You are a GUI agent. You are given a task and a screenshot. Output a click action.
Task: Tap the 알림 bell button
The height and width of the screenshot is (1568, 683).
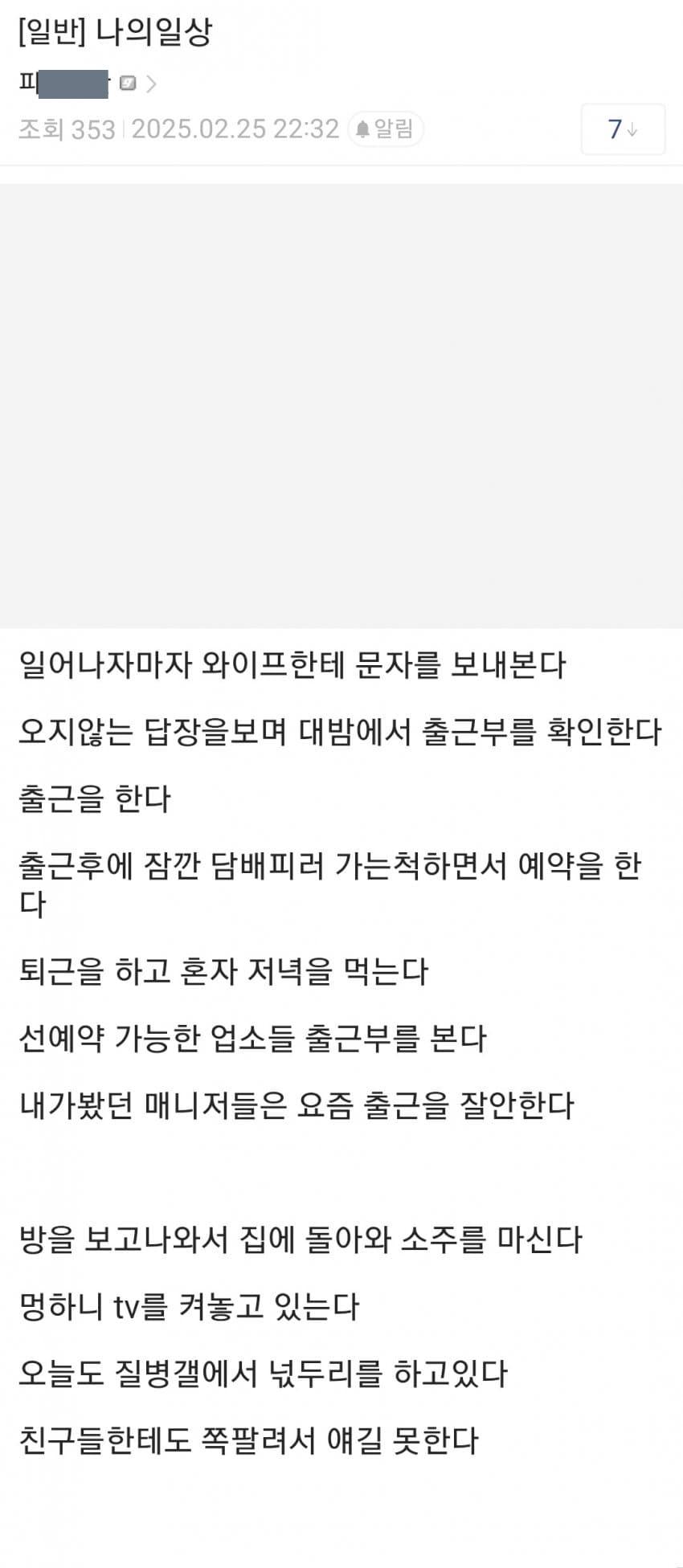point(385,129)
